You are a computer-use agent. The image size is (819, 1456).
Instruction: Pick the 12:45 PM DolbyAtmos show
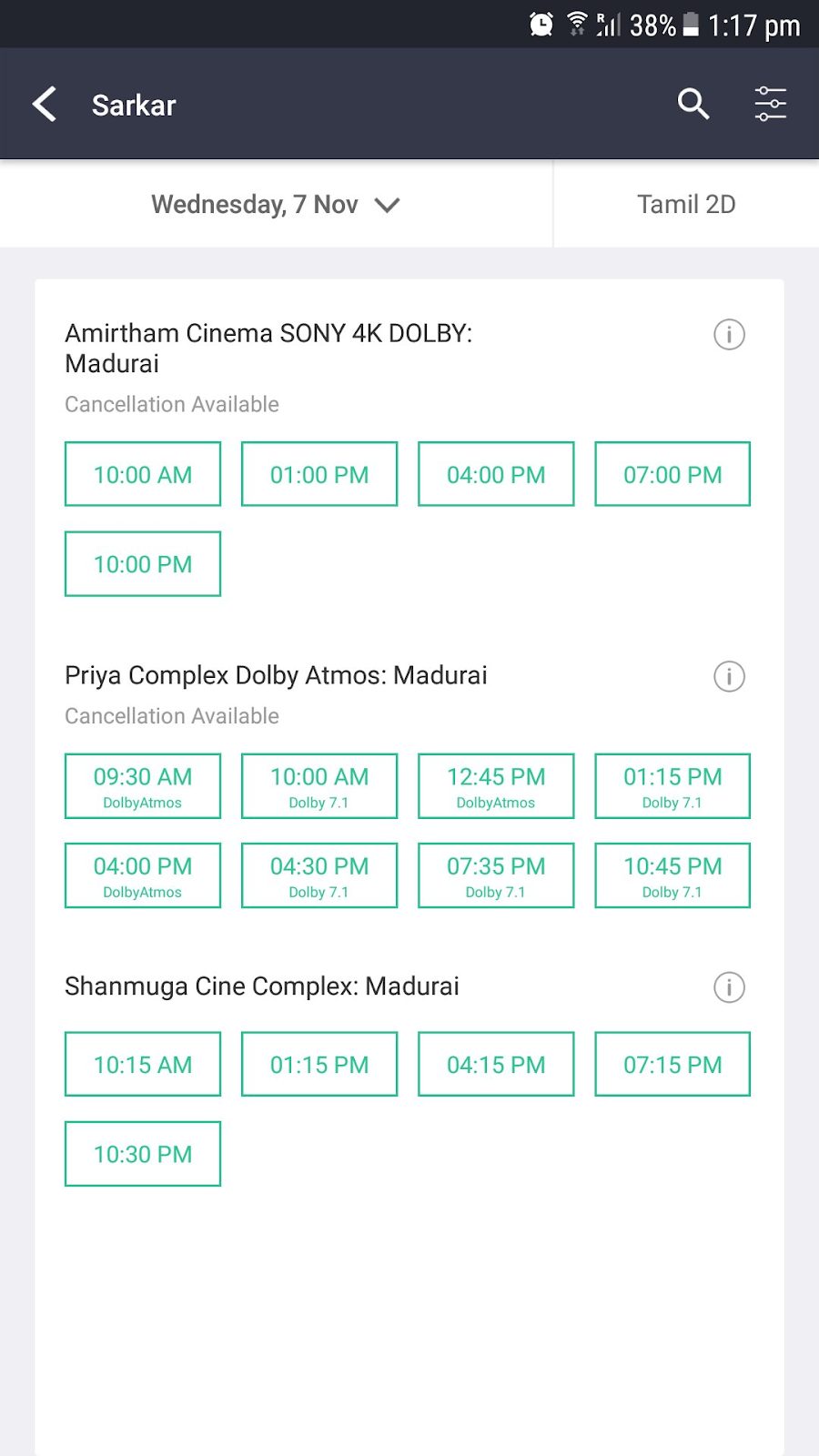[x=496, y=786]
